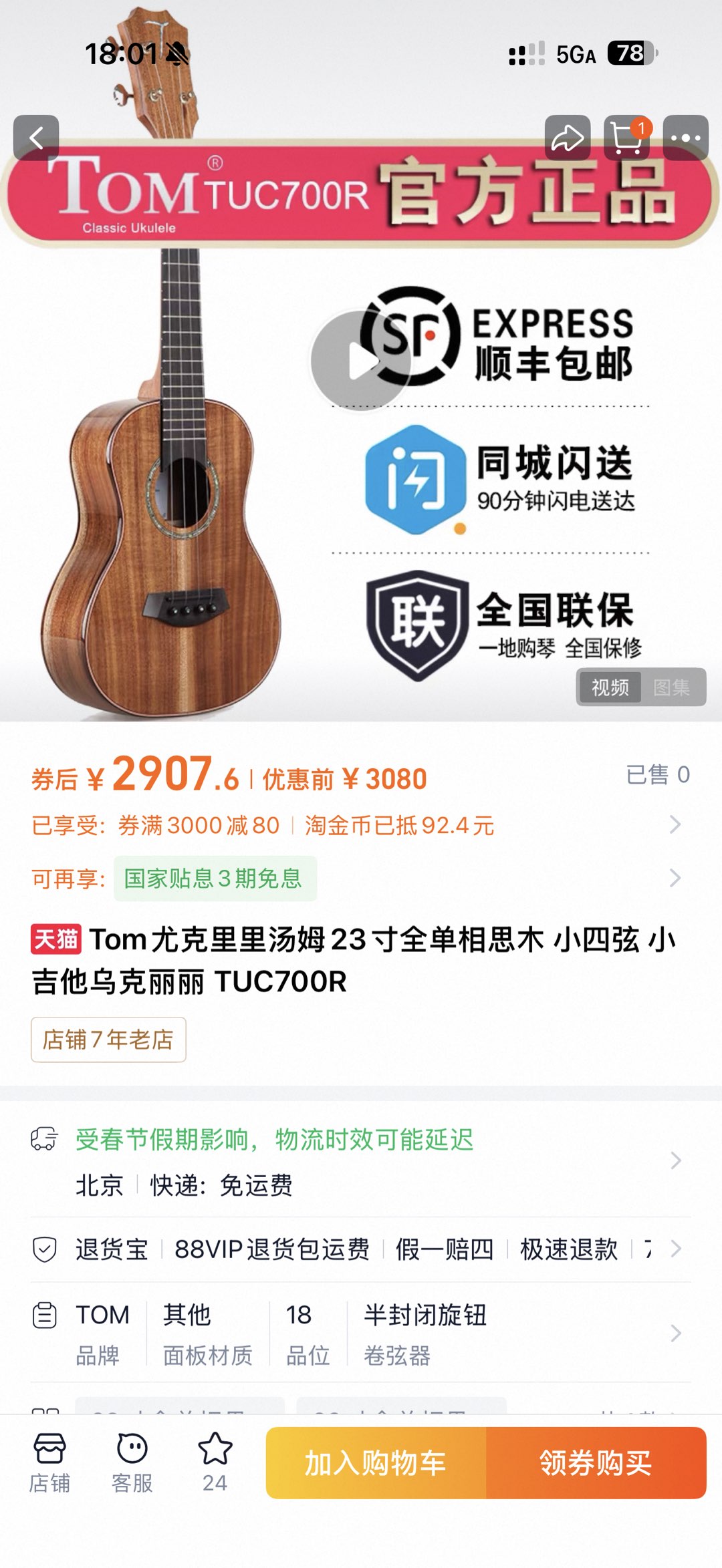Favorite this item with the star icon
The width and height of the screenshot is (722, 1568).
coord(215,1461)
